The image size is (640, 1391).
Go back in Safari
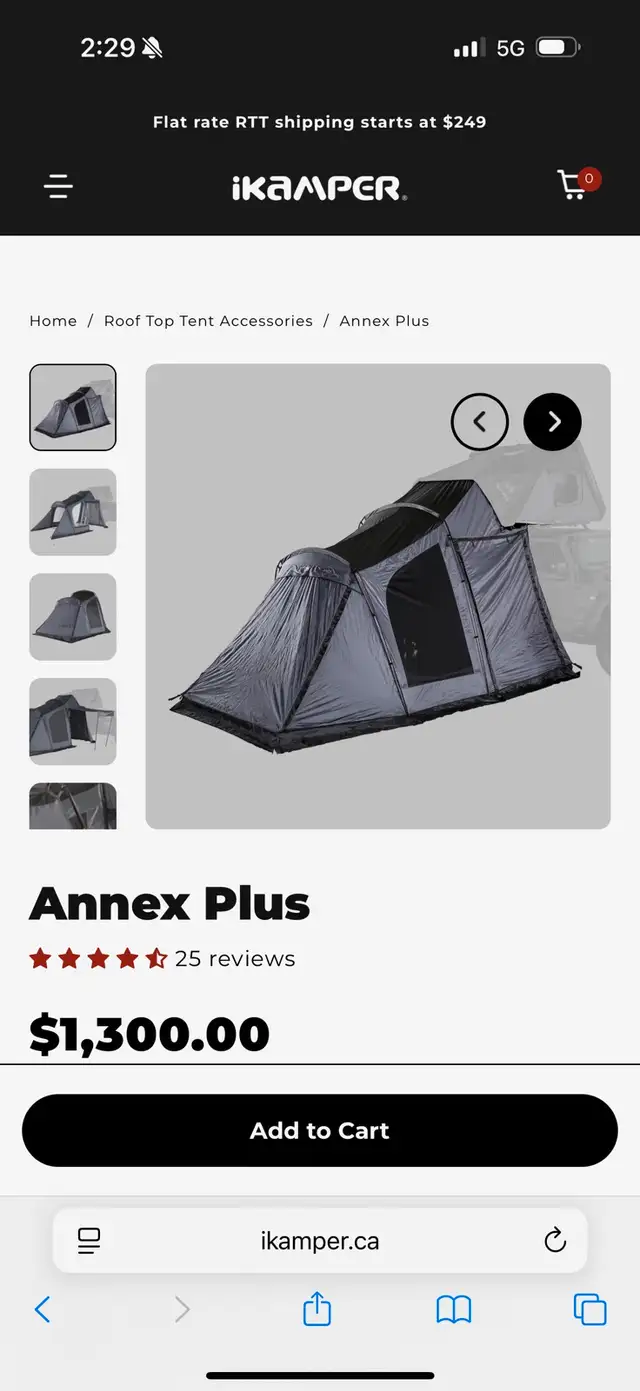coord(42,1309)
